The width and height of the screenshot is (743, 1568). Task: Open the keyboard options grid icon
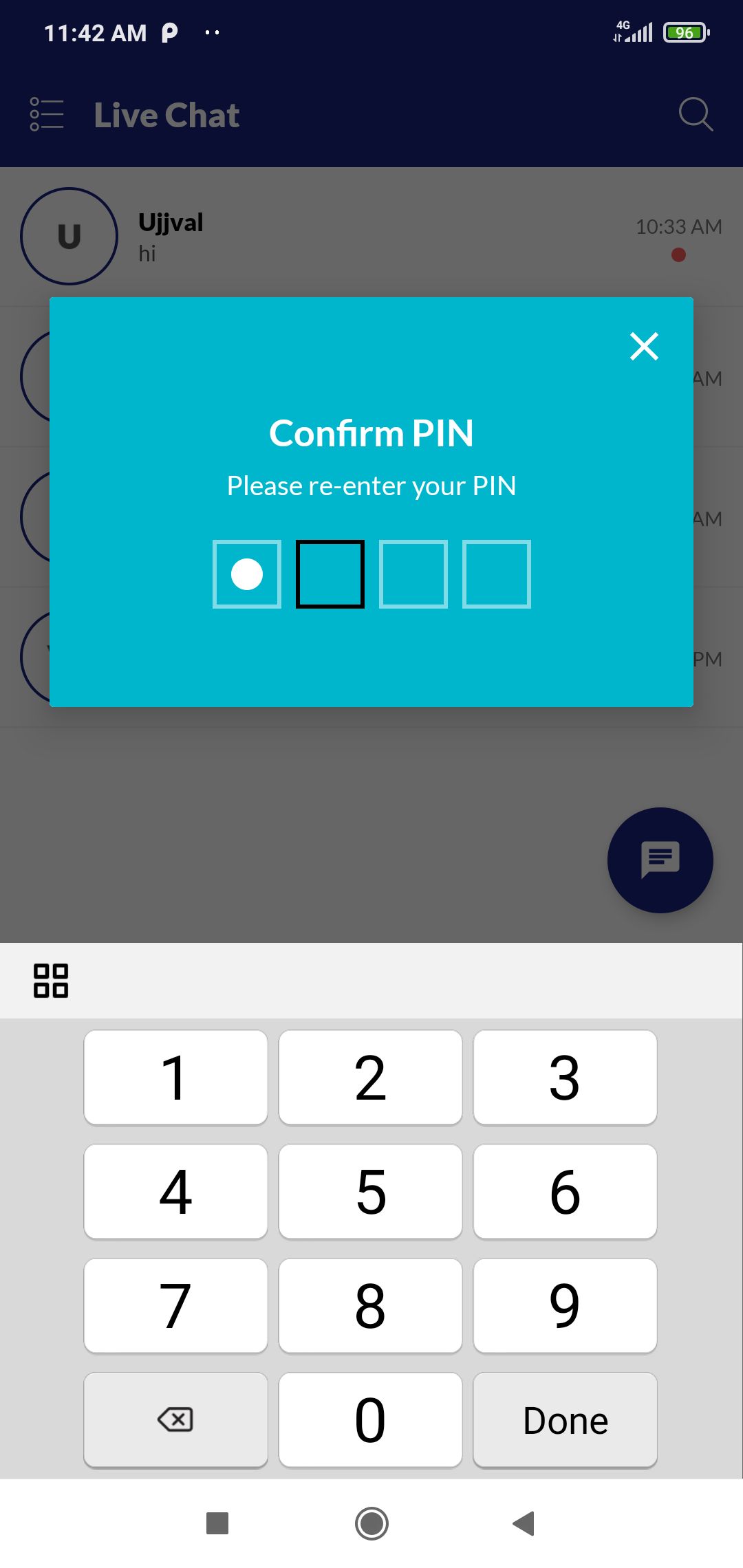click(51, 981)
